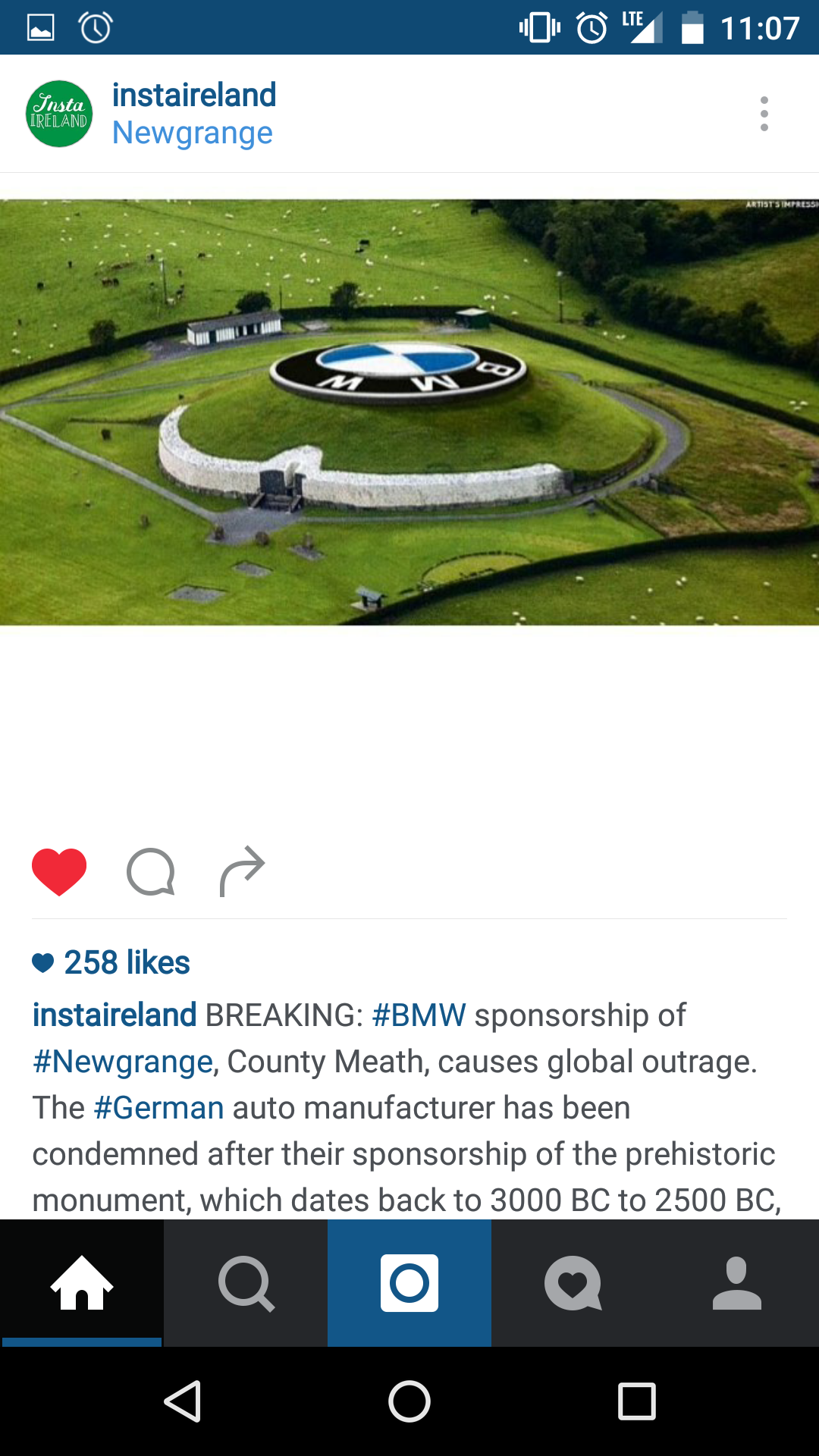Image resolution: width=819 pixels, height=1456 pixels.
Task: Tap the system back button
Action: [x=183, y=1401]
